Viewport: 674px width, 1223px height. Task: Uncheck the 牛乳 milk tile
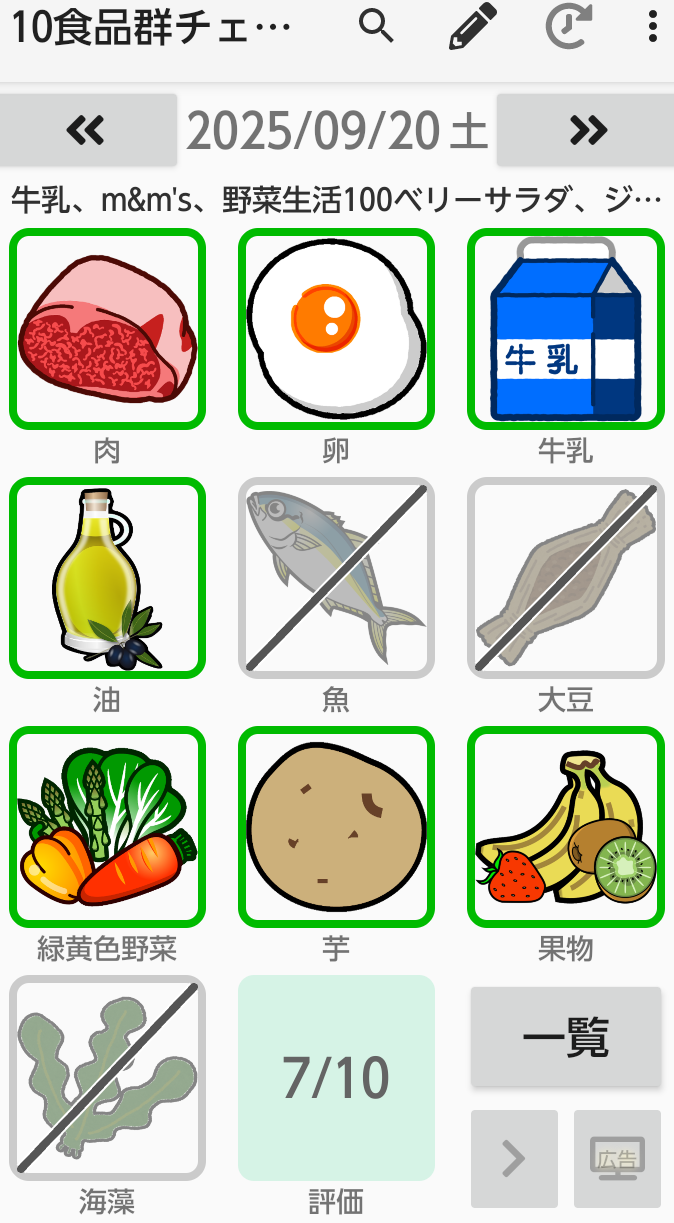click(x=566, y=328)
